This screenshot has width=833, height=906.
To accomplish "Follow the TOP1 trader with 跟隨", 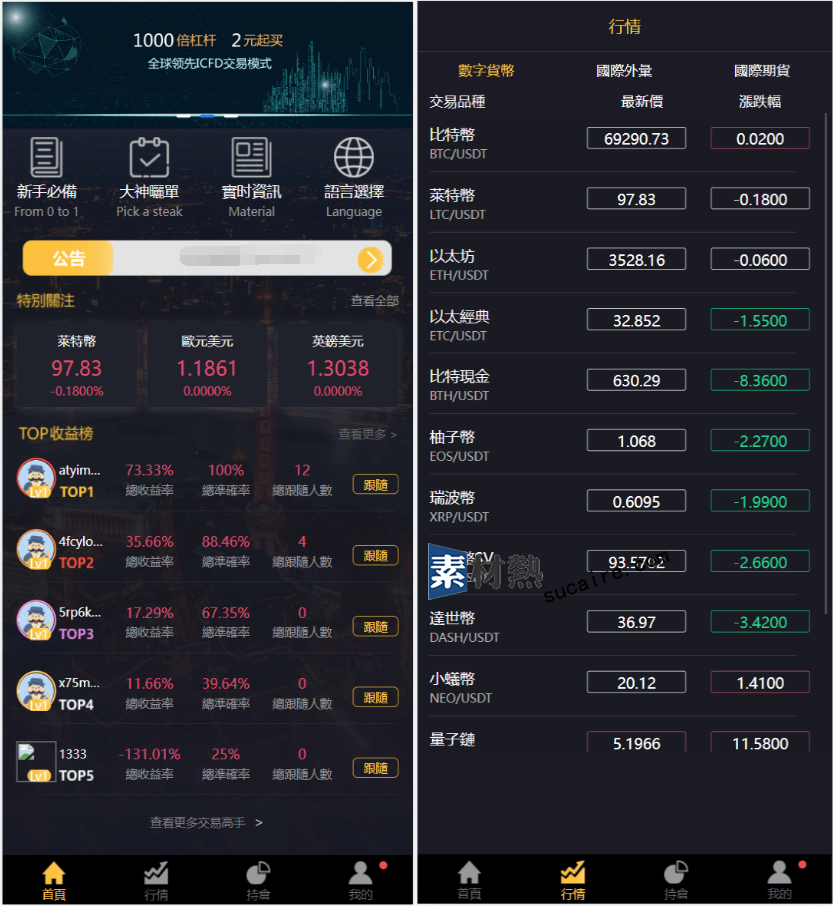I will [375, 485].
